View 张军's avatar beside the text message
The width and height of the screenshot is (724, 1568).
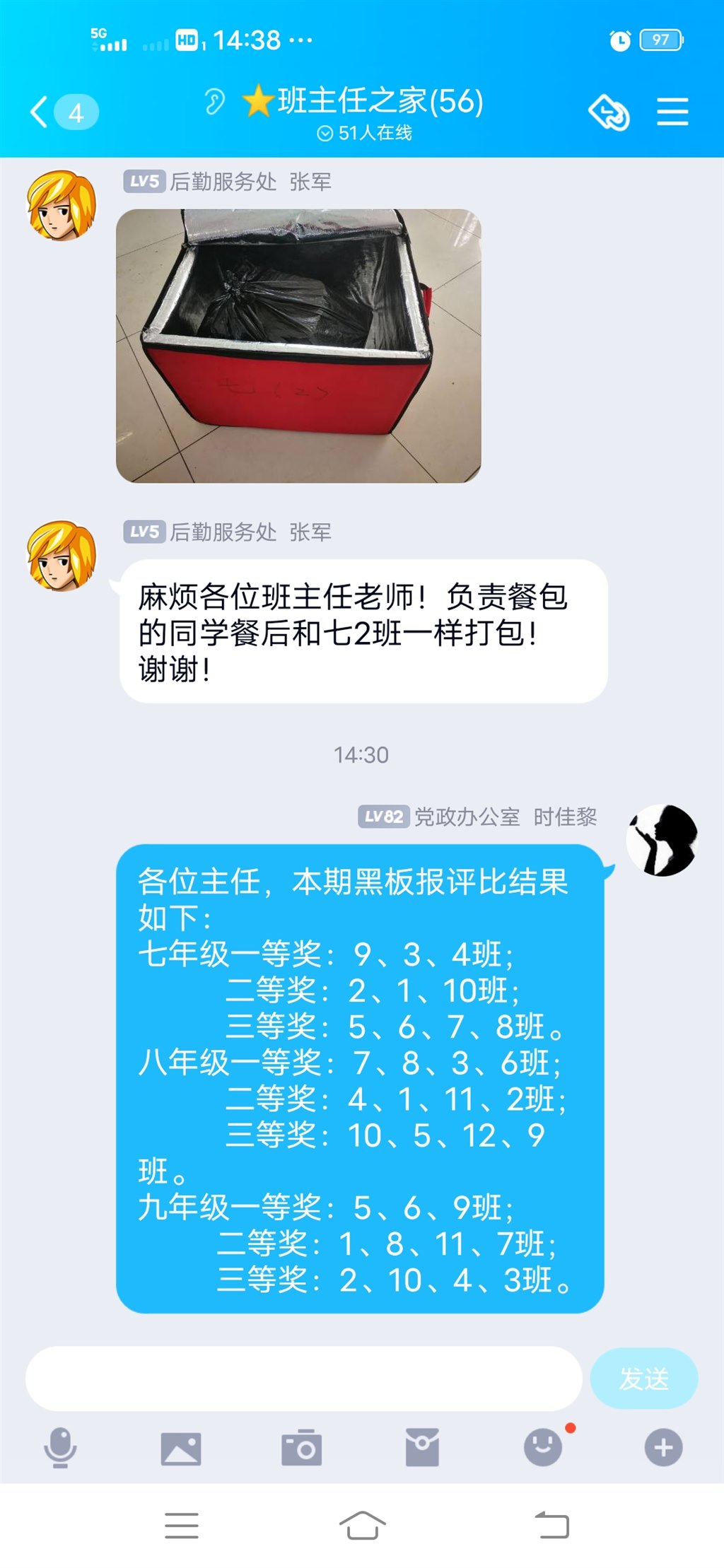click(62, 556)
